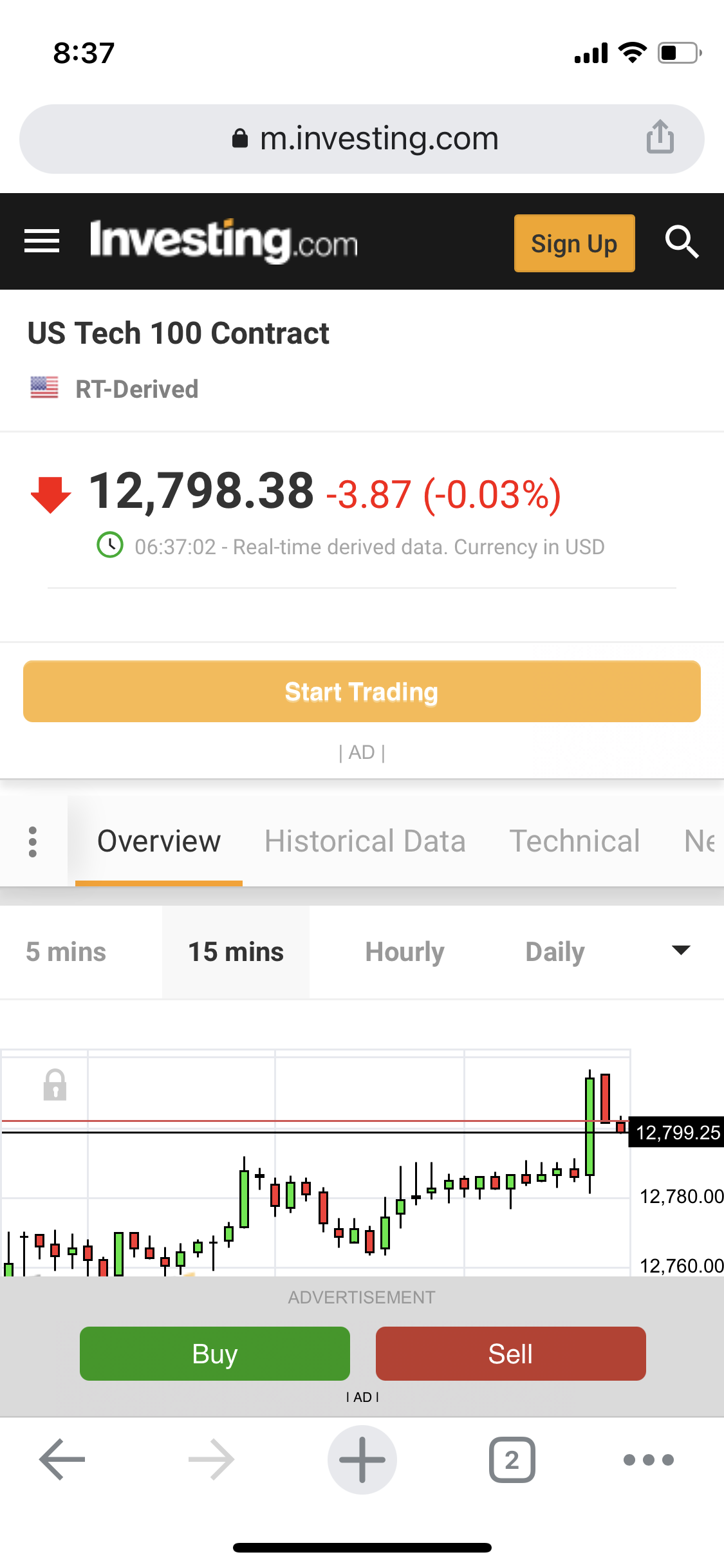Image resolution: width=724 pixels, height=1568 pixels.
Task: Tap the Start Trading button
Action: [x=362, y=691]
